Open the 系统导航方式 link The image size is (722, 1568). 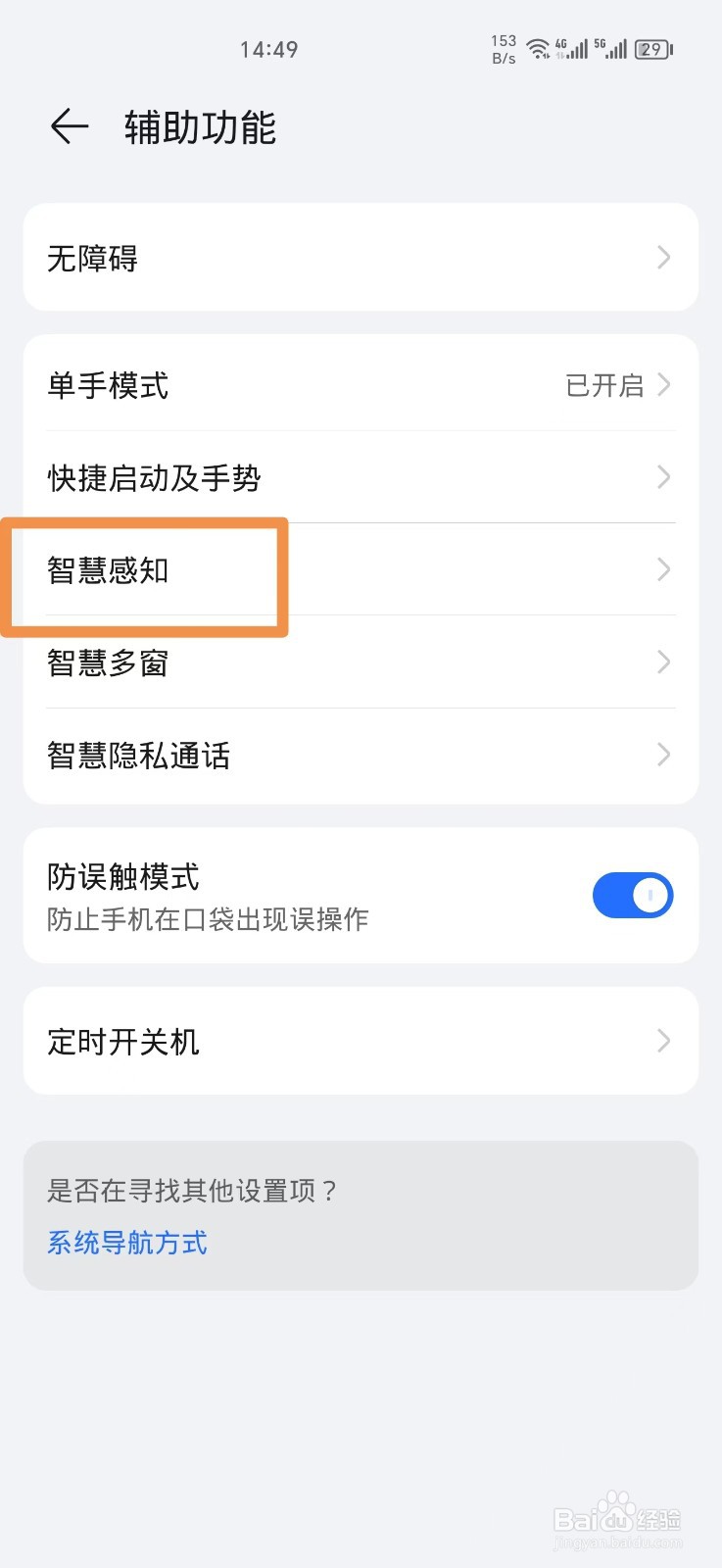click(126, 1243)
